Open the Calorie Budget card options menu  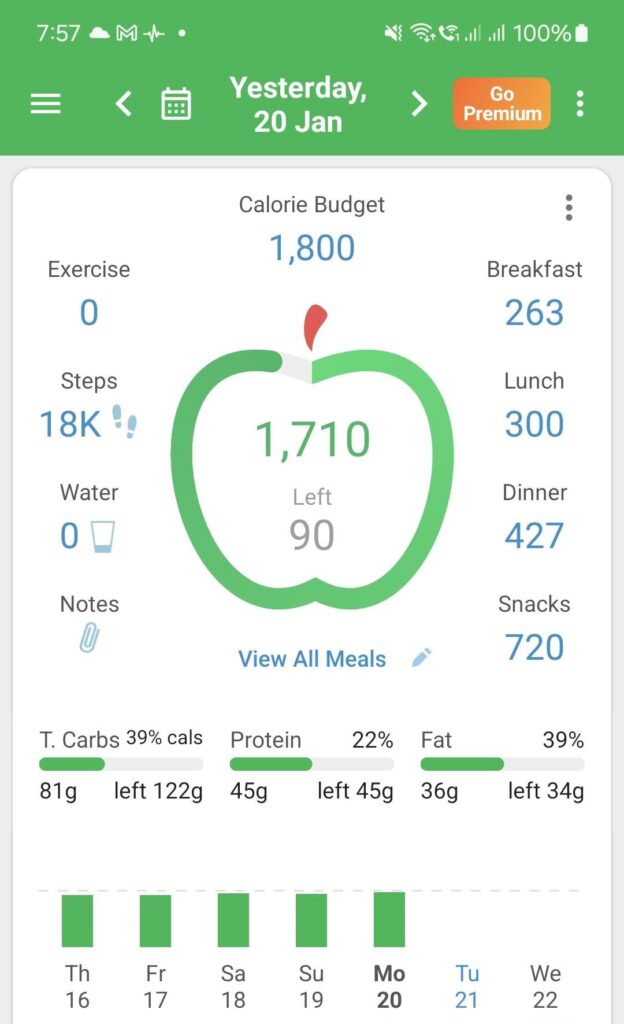(x=569, y=208)
